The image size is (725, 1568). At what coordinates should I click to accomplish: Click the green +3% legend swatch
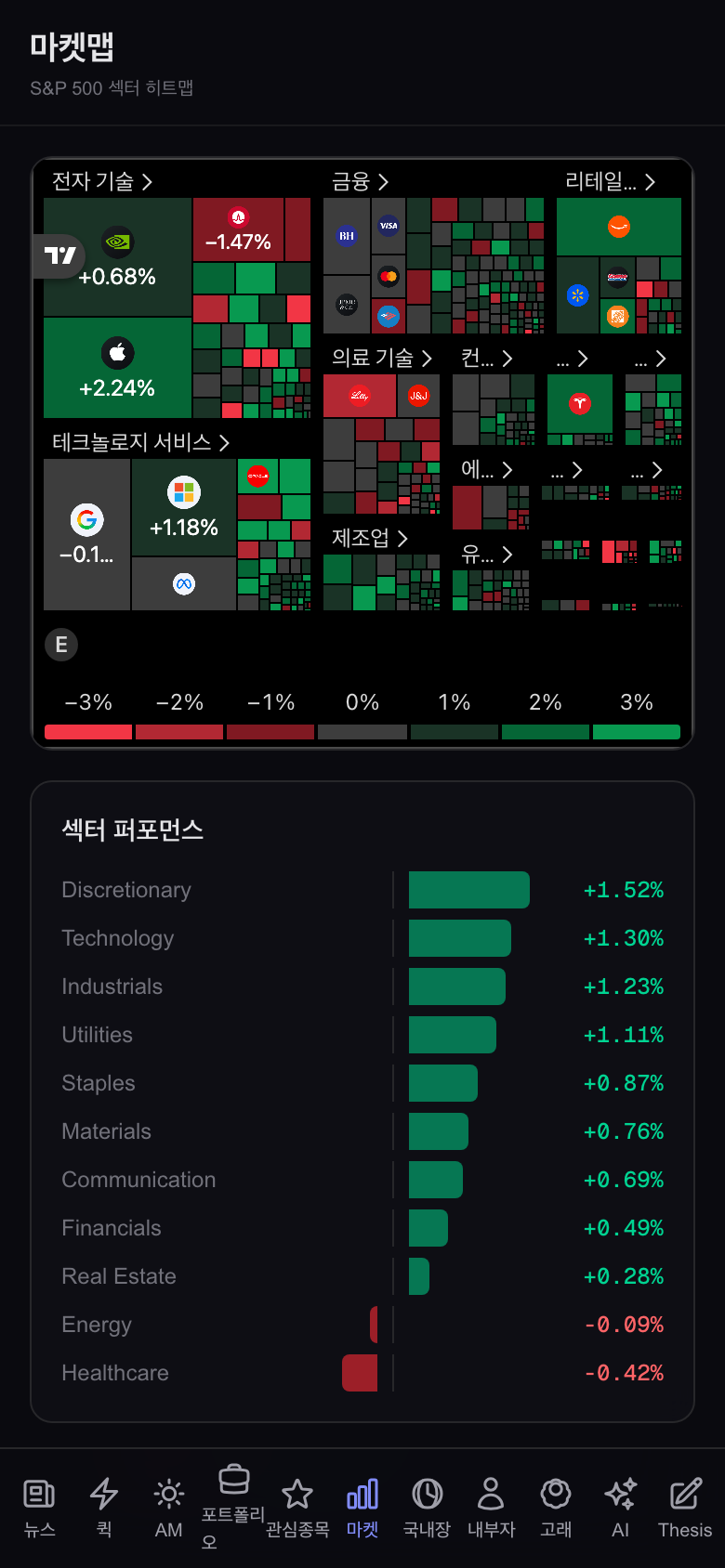tap(637, 731)
